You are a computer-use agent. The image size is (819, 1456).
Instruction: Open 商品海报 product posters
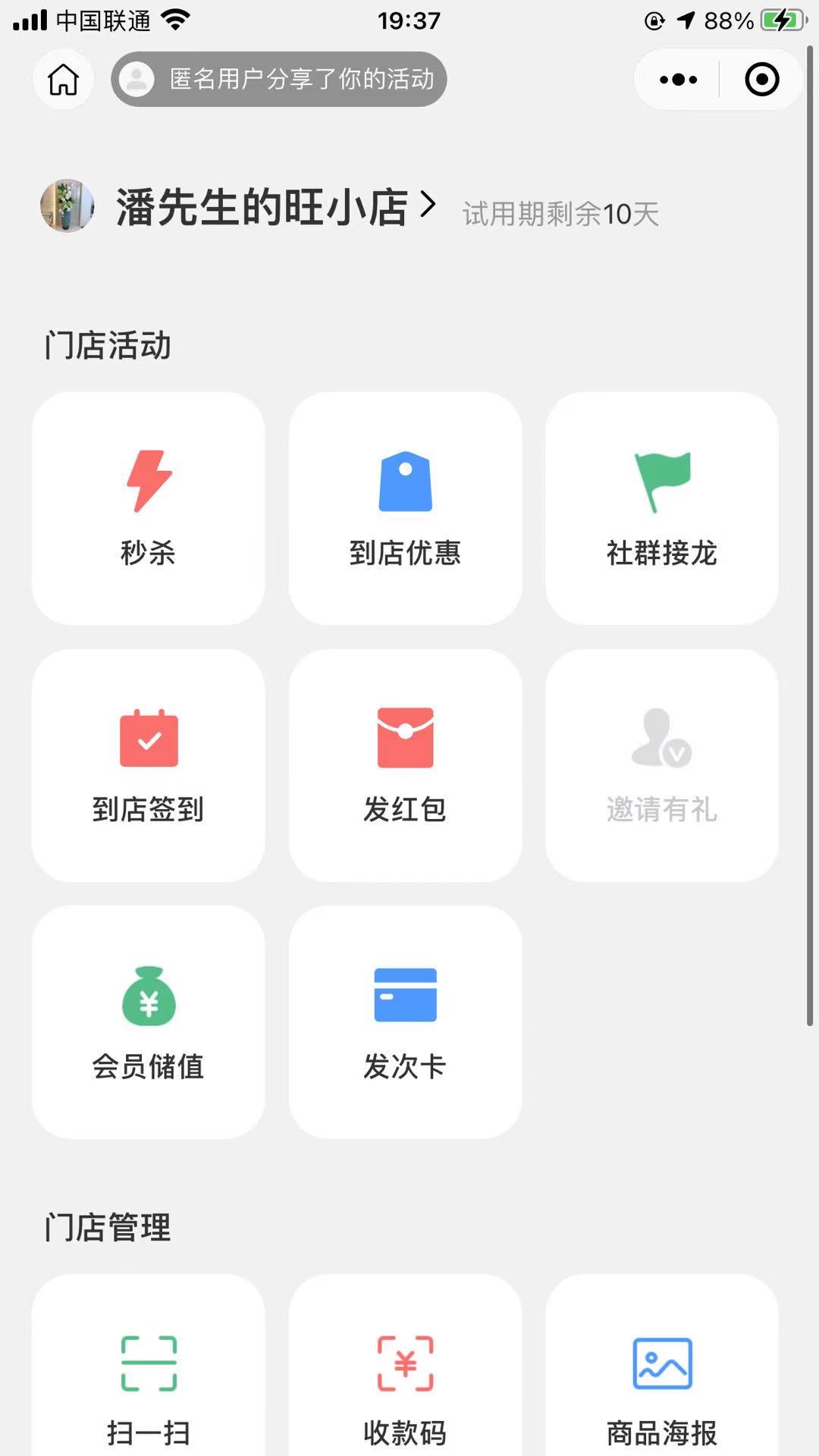coord(661,1380)
